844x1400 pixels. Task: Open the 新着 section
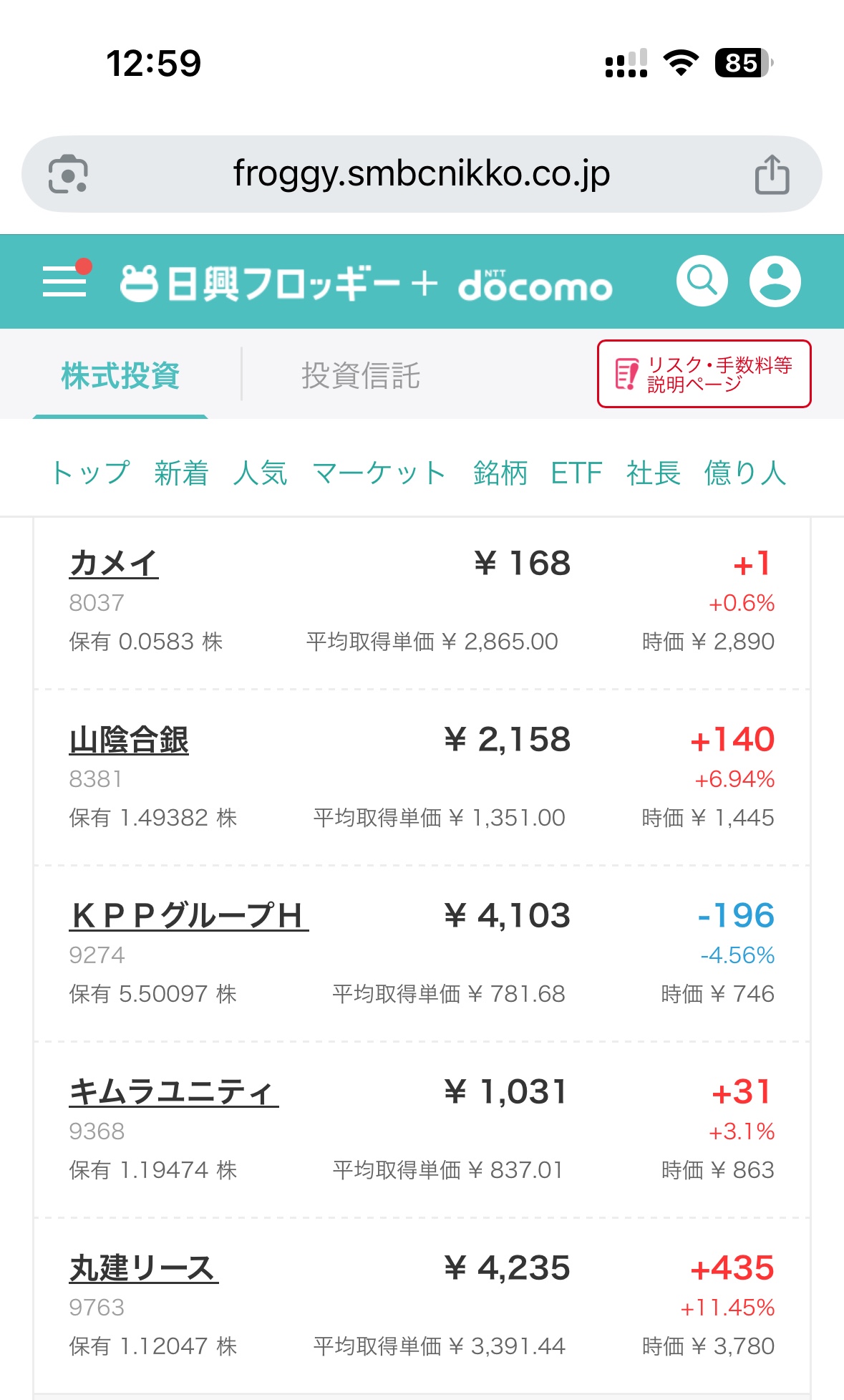pyautogui.click(x=181, y=473)
